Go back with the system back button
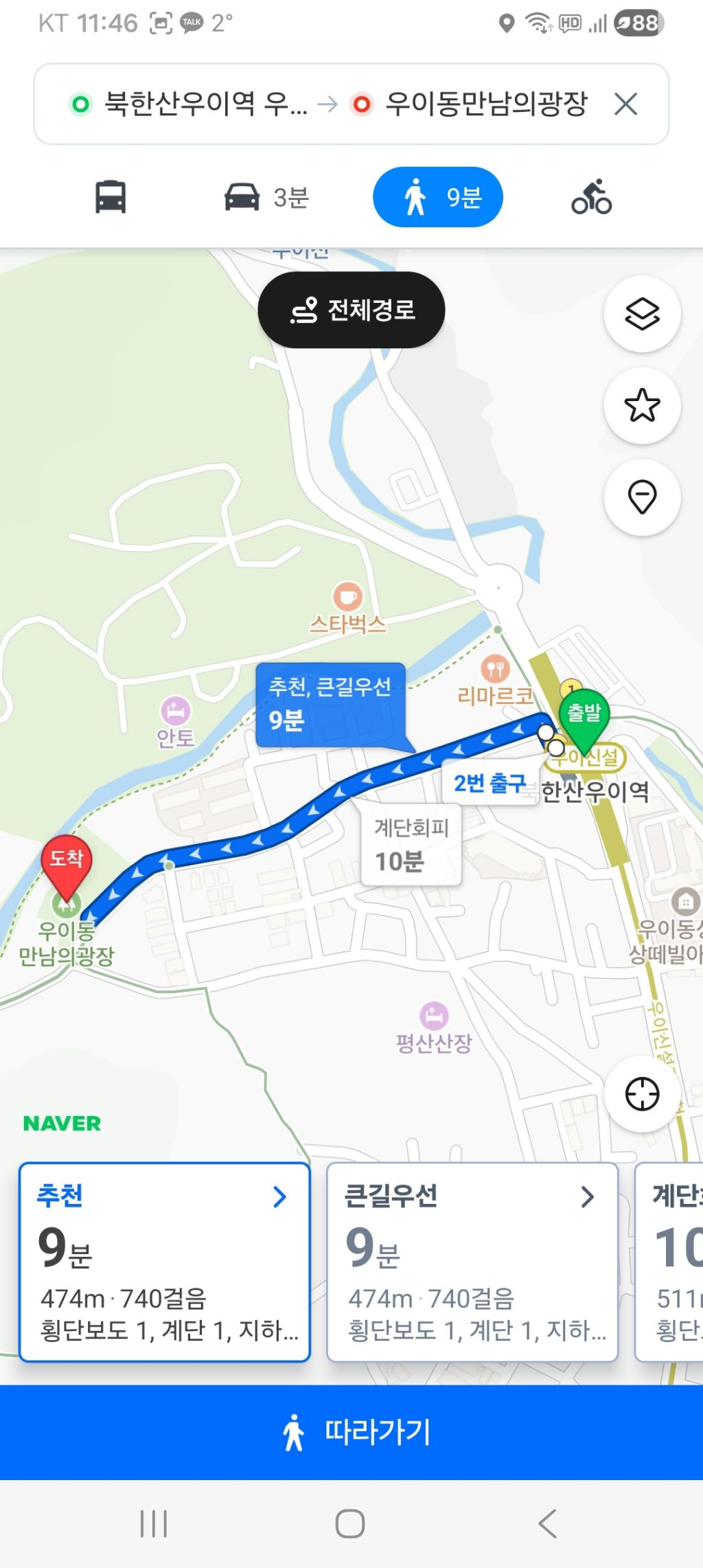This screenshot has width=703, height=1568. (x=547, y=1524)
